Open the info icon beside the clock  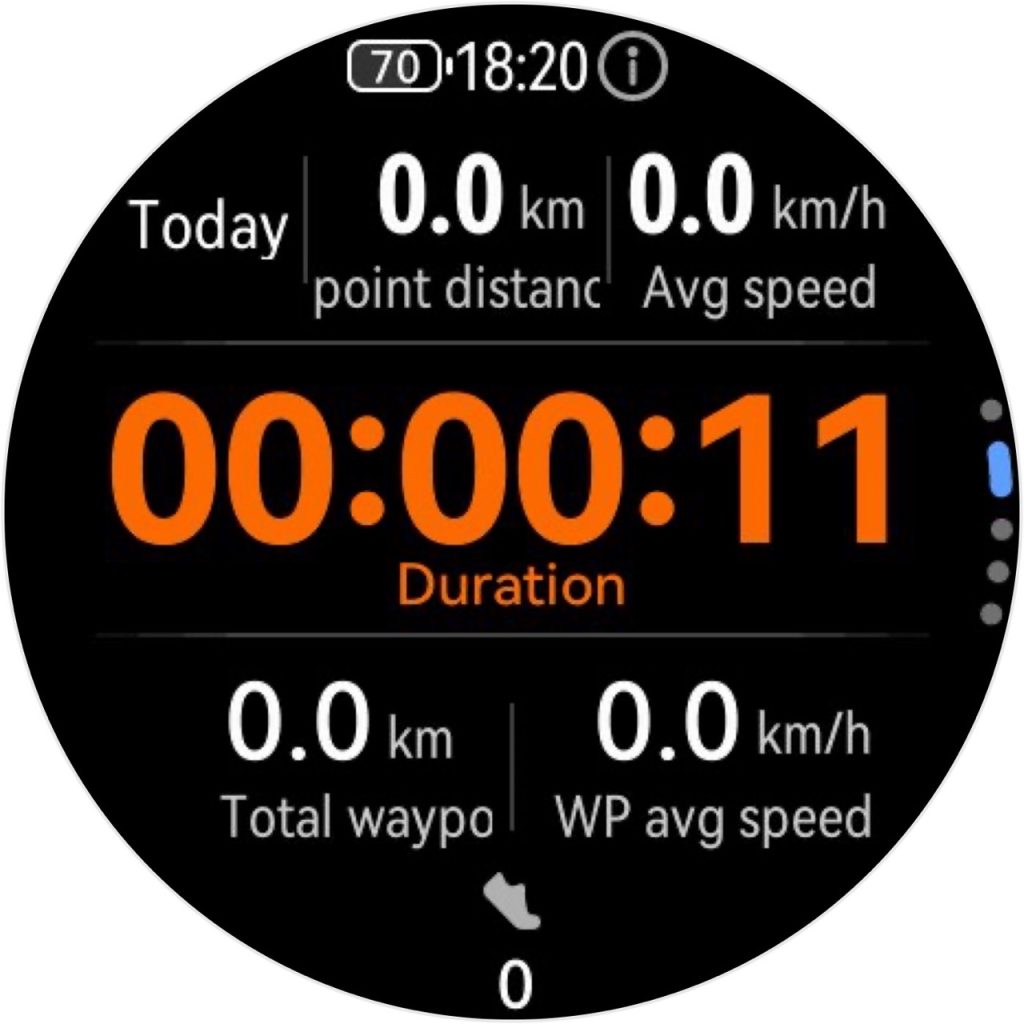[x=631, y=69]
